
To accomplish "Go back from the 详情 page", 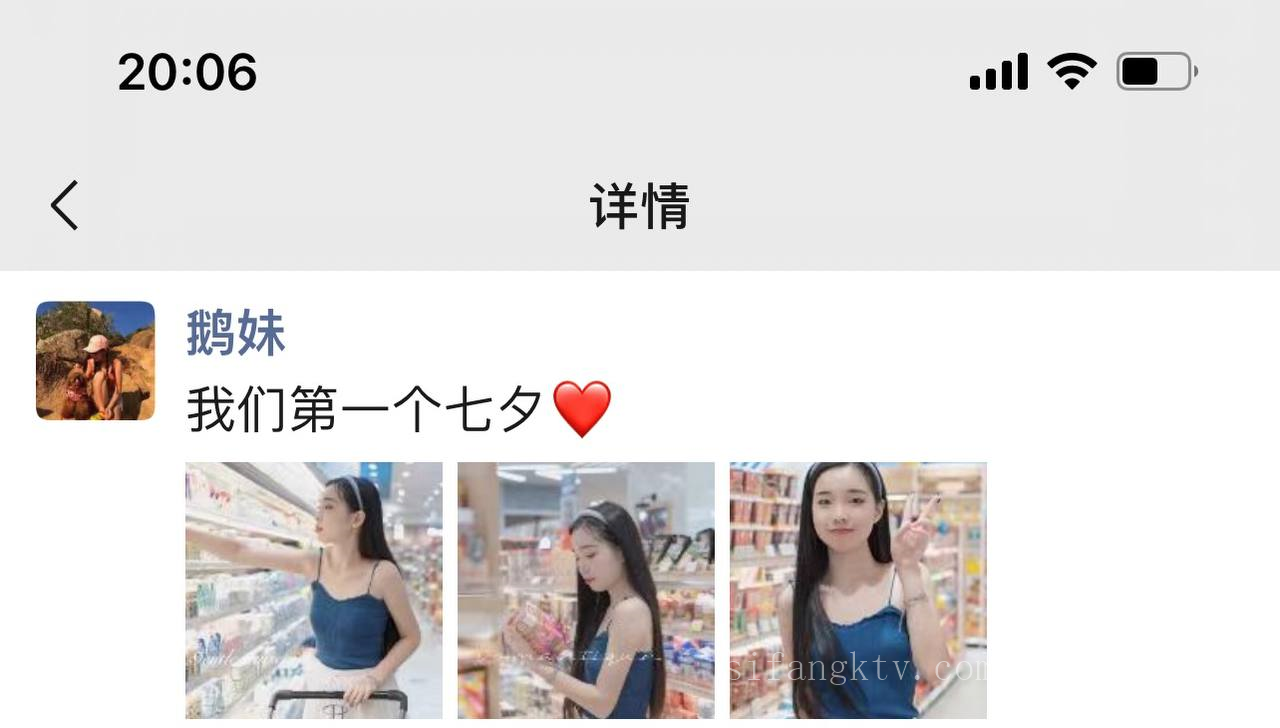I will click(65, 206).
